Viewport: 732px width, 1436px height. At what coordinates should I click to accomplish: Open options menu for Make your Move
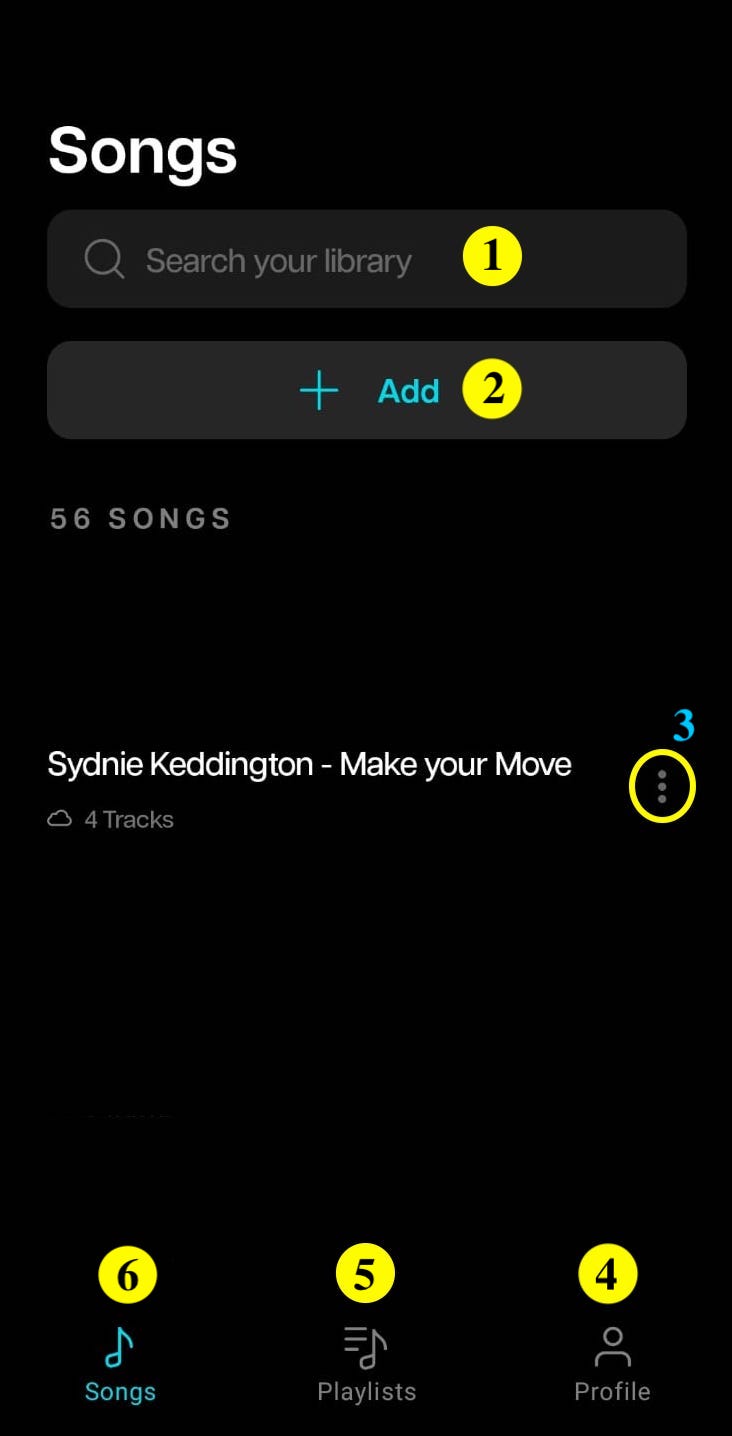(662, 788)
